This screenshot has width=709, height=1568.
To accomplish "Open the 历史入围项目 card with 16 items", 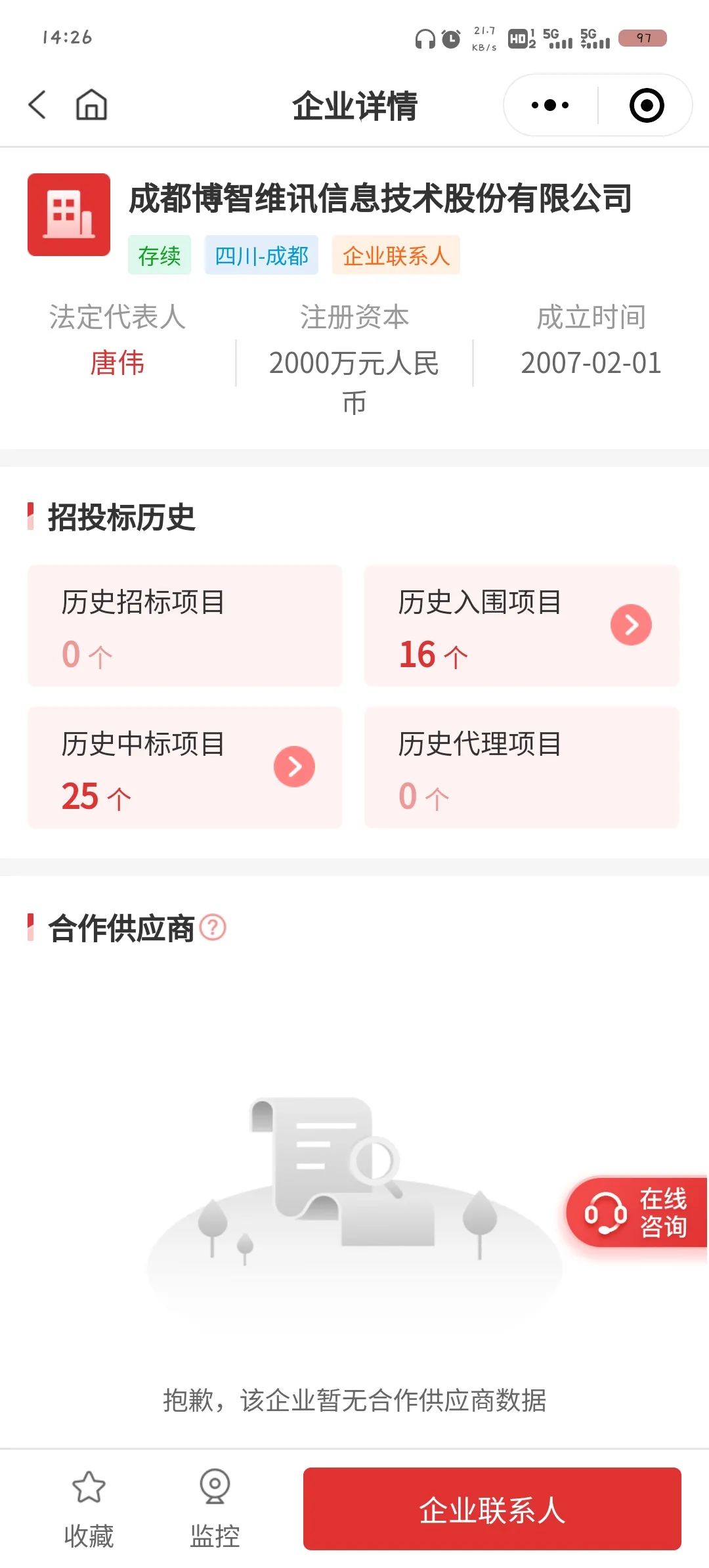I will click(x=521, y=626).
